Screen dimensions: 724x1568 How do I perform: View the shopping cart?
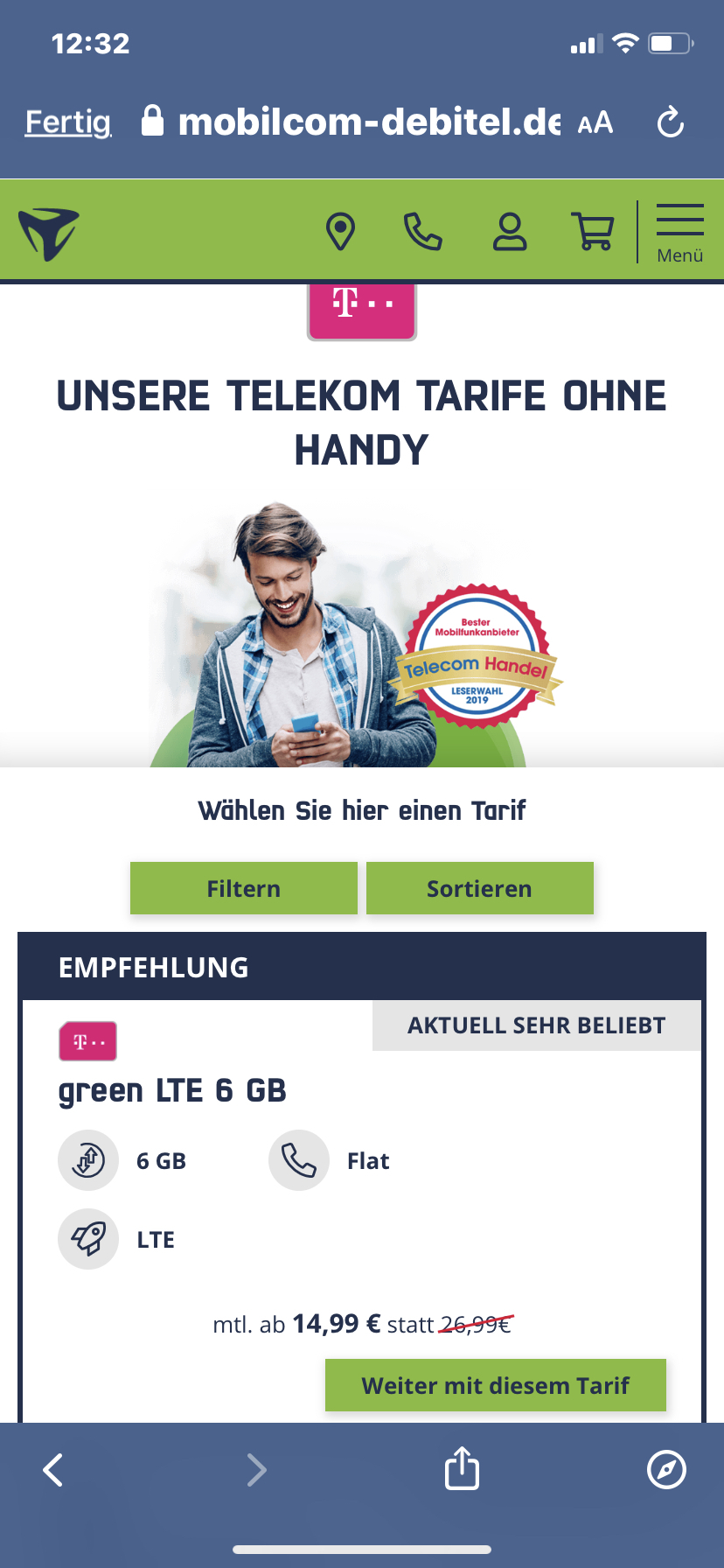pos(592,232)
